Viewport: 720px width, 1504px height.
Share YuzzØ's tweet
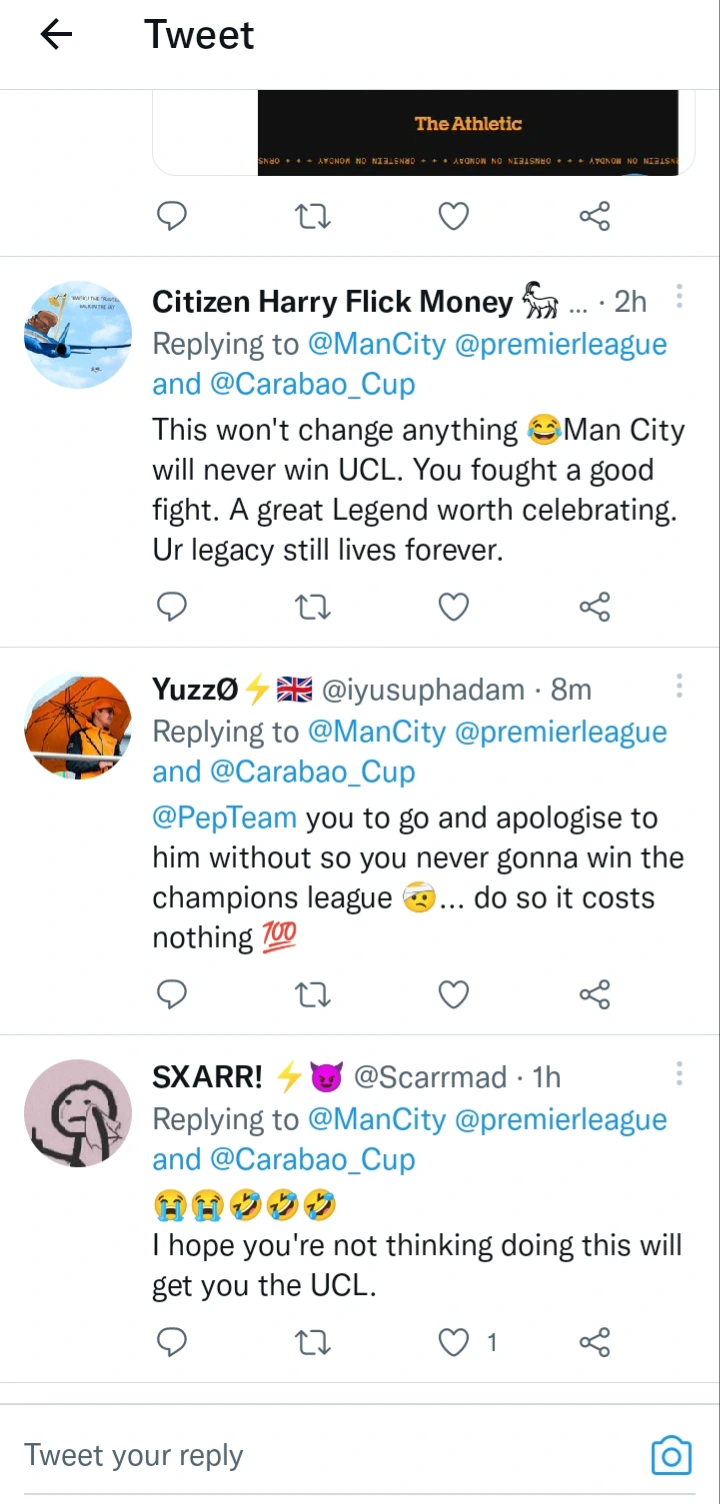594,994
